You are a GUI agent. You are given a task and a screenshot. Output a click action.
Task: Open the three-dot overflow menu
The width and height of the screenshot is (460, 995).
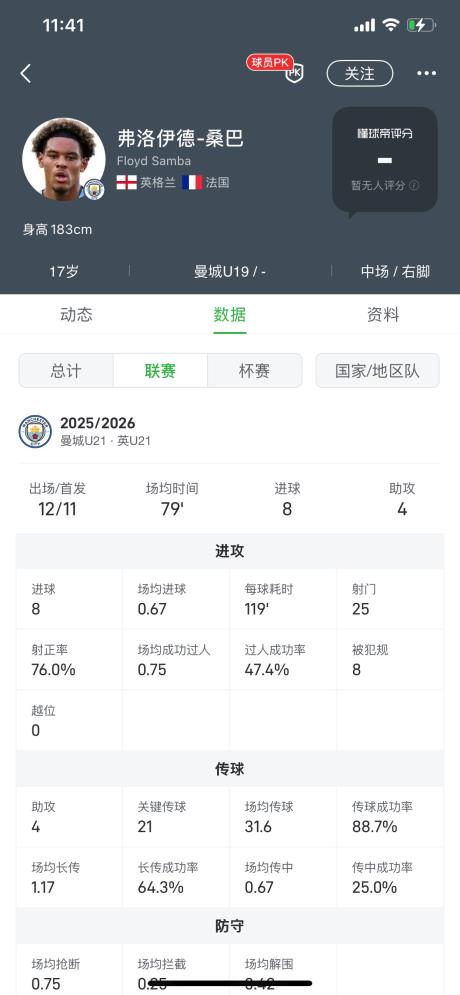(426, 74)
